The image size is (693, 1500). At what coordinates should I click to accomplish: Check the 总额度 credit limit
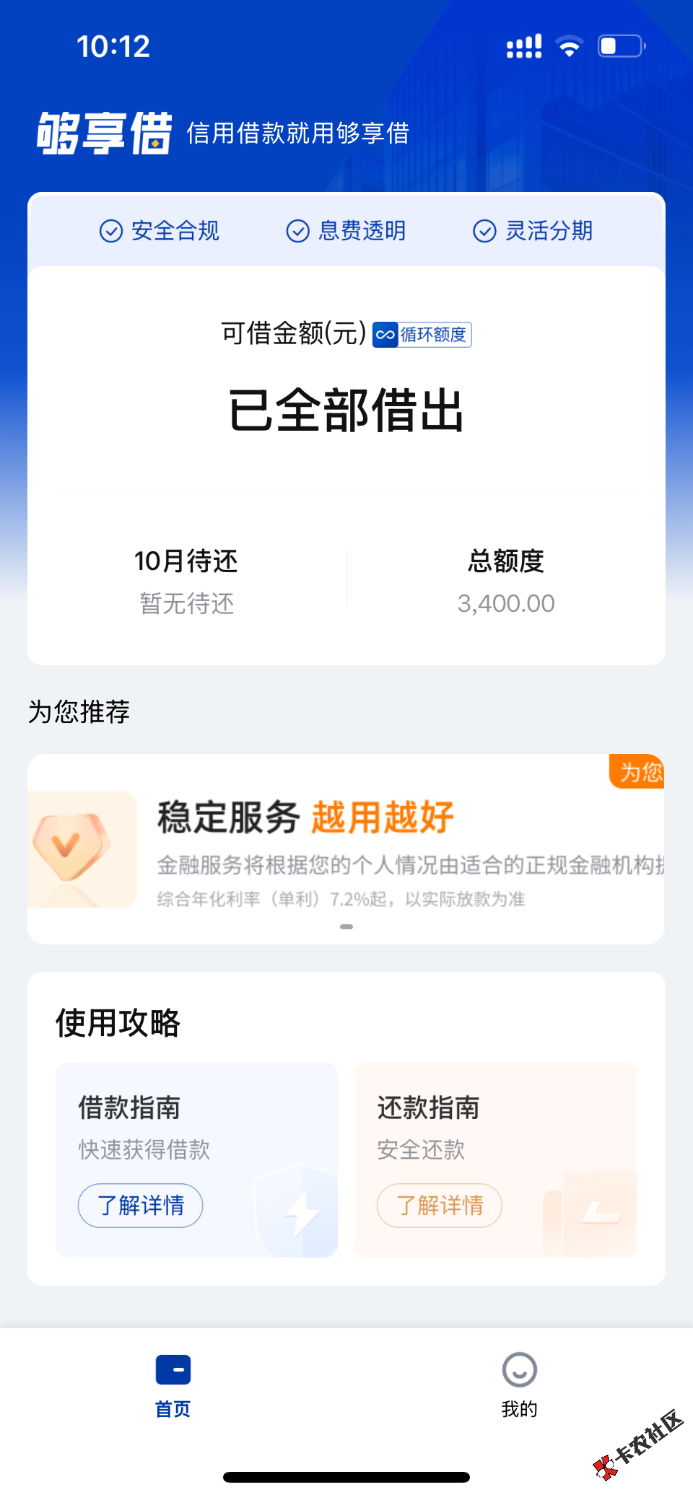tap(506, 581)
